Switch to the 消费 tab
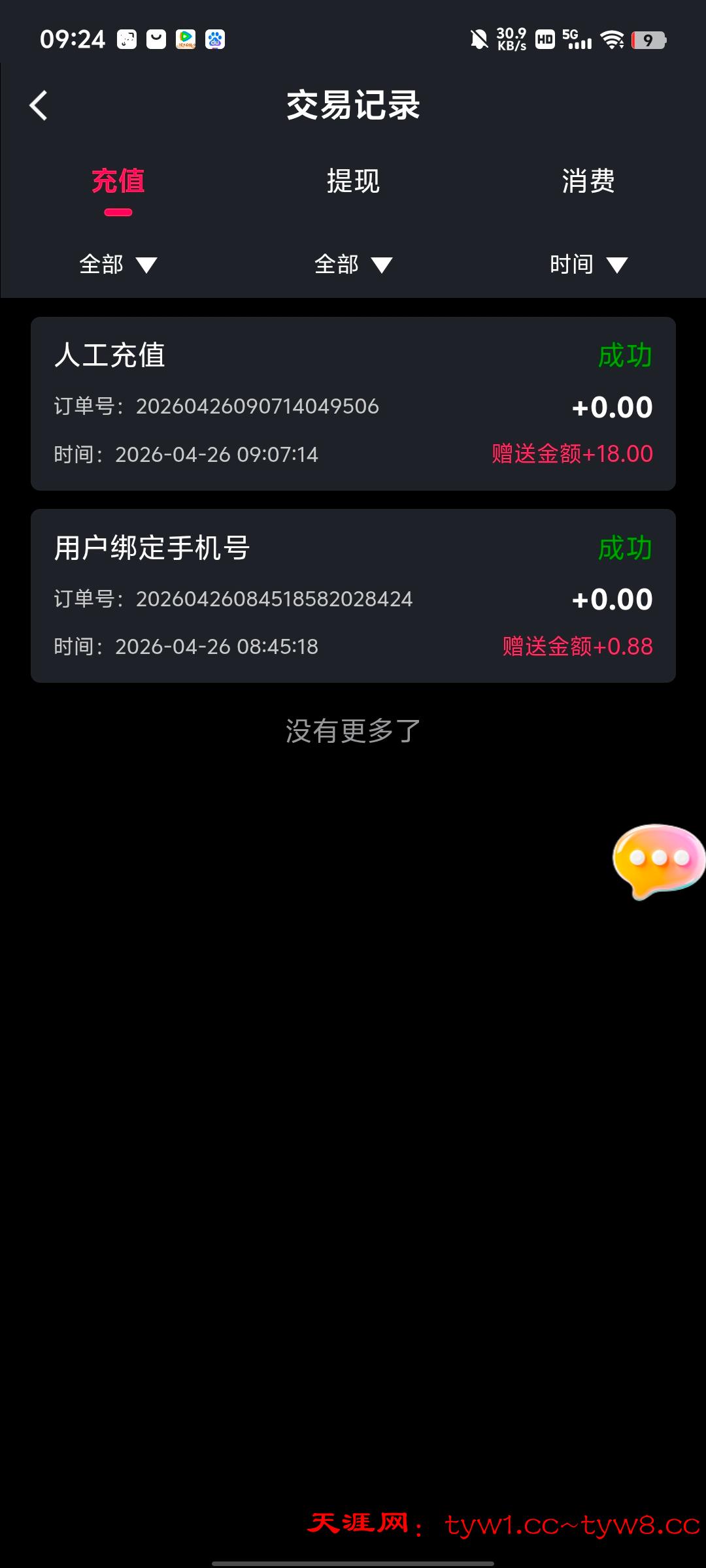Screen dimensions: 706x1568 coord(588,181)
